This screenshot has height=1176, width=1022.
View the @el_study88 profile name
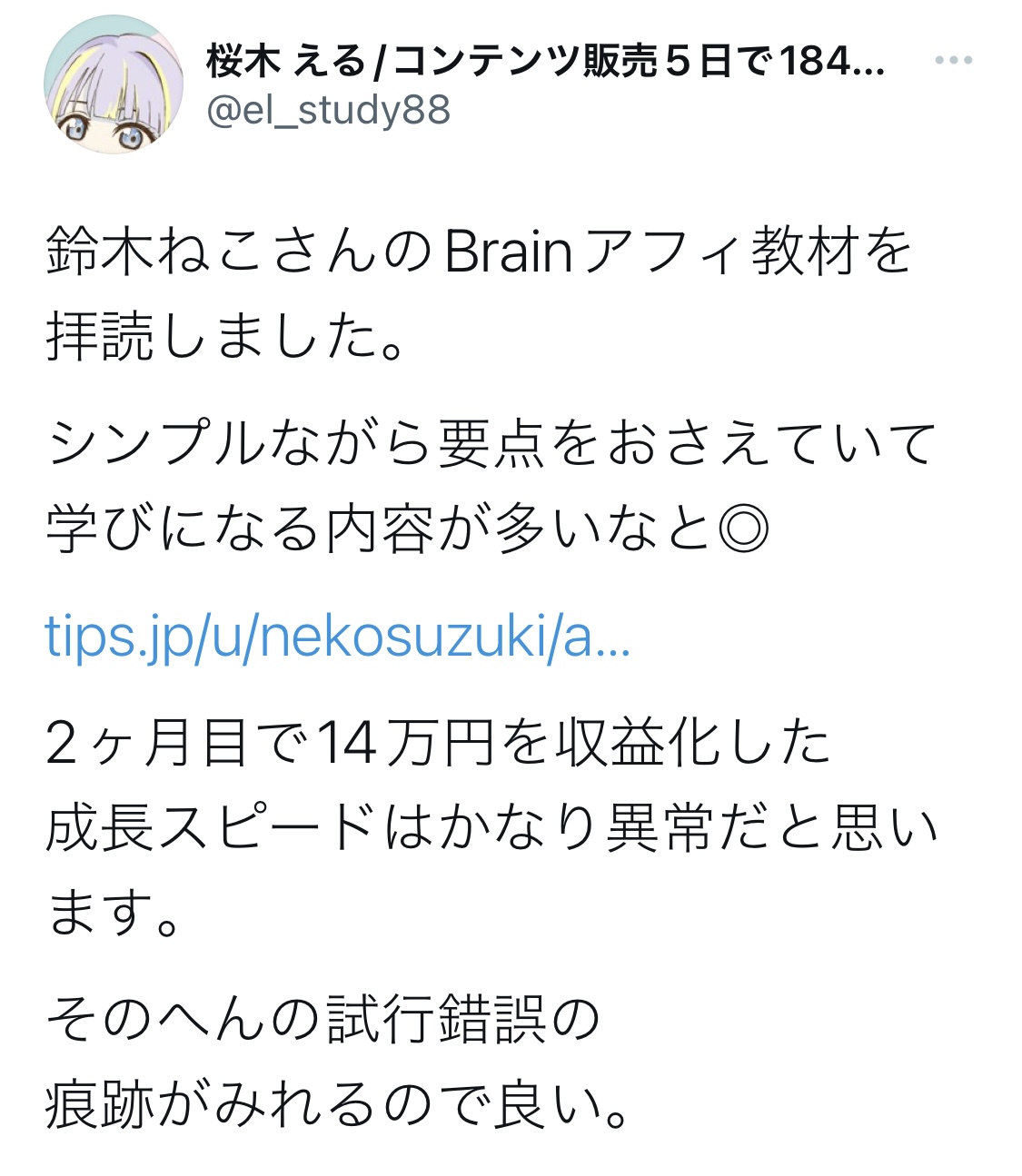(329, 111)
